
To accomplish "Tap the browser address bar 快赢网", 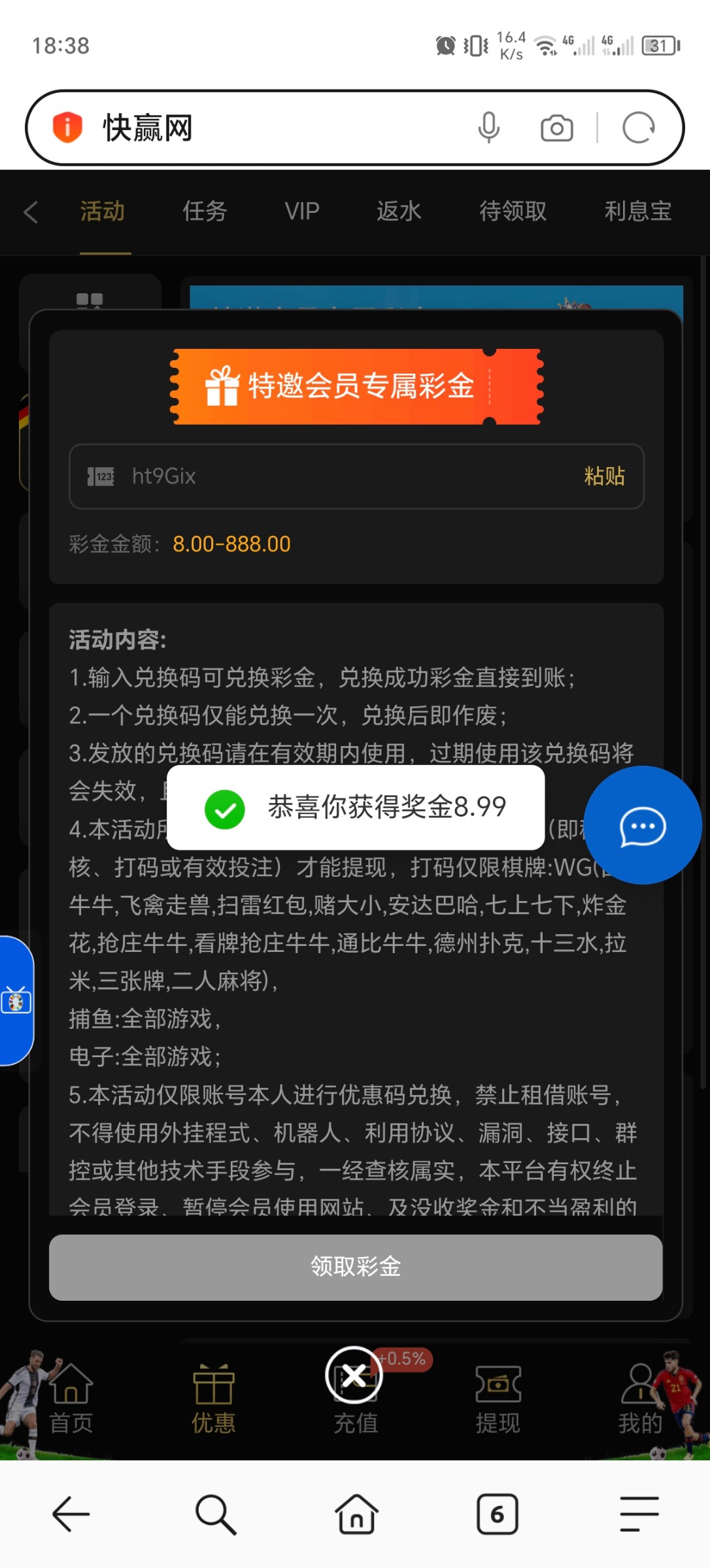I will [x=262, y=128].
